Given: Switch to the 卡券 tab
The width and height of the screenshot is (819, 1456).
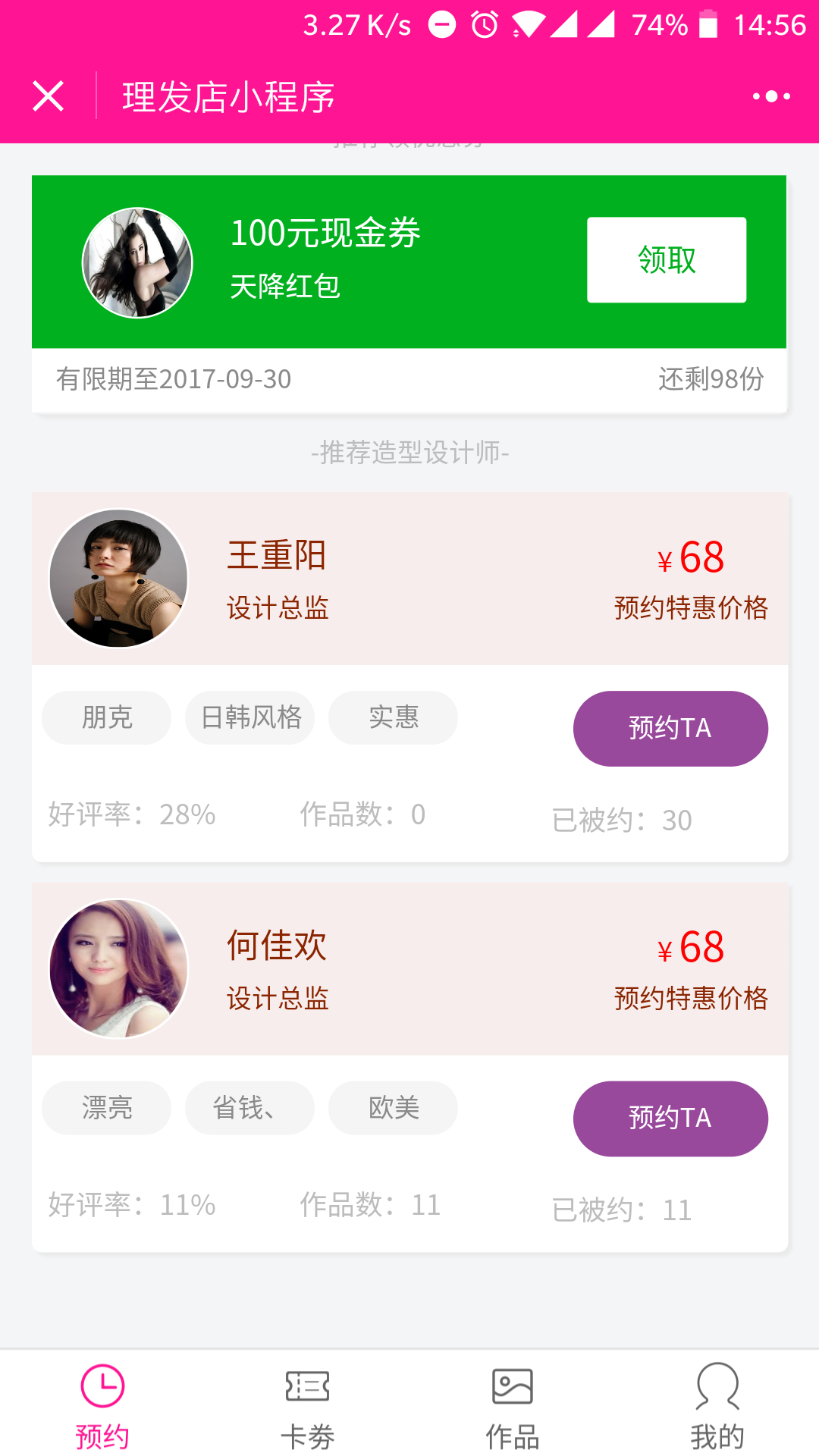Looking at the screenshot, I should 307,1406.
